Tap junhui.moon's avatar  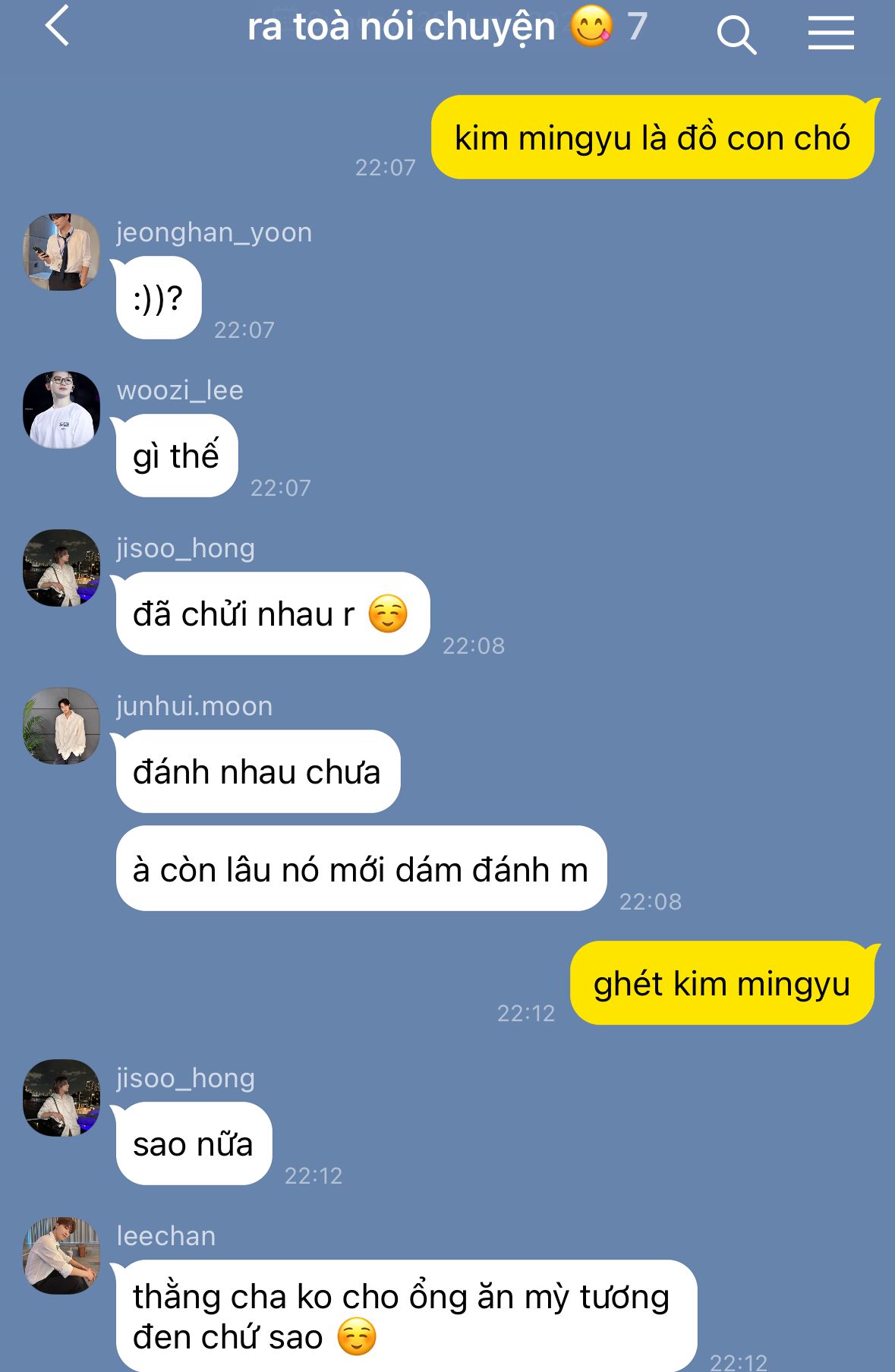click(x=61, y=726)
